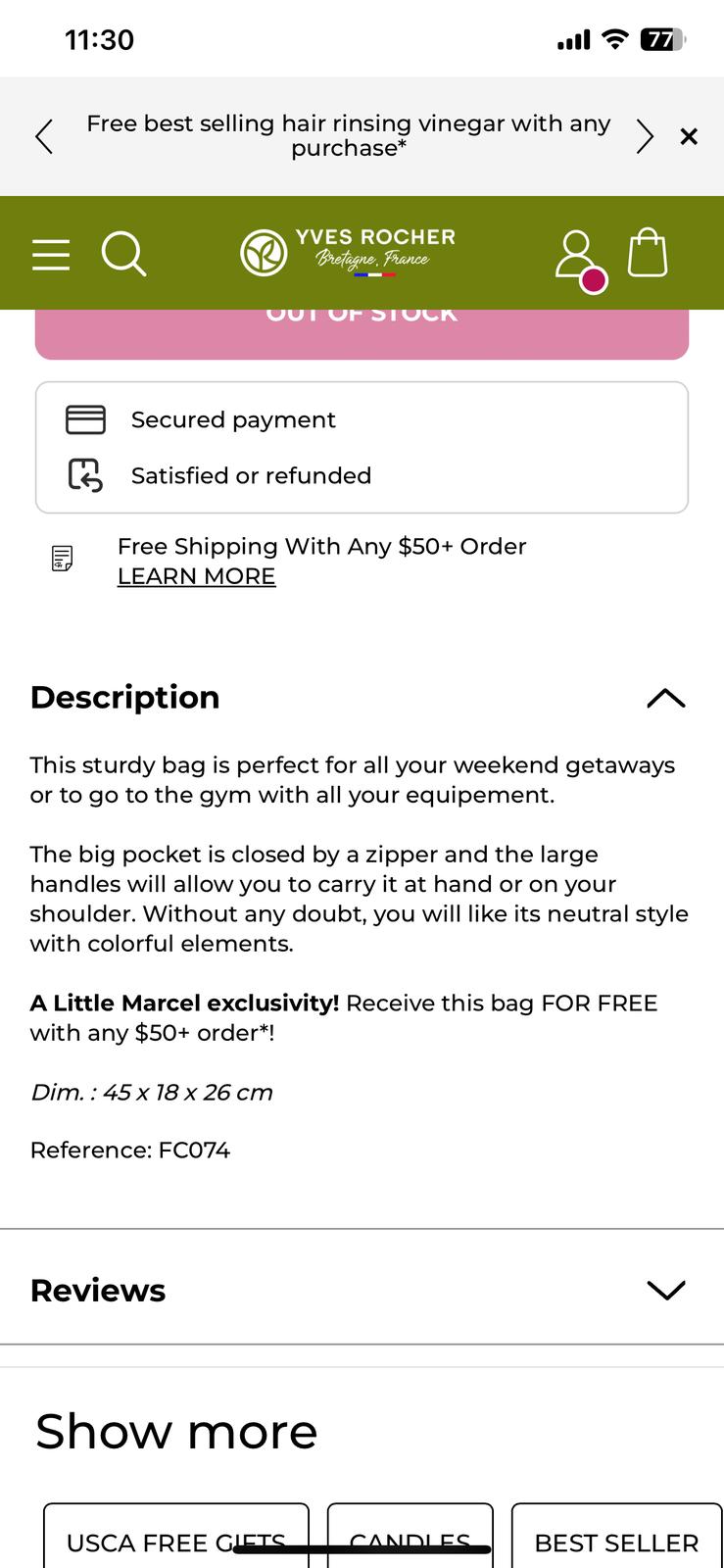
Task: View the shopping bag
Action: point(648,253)
